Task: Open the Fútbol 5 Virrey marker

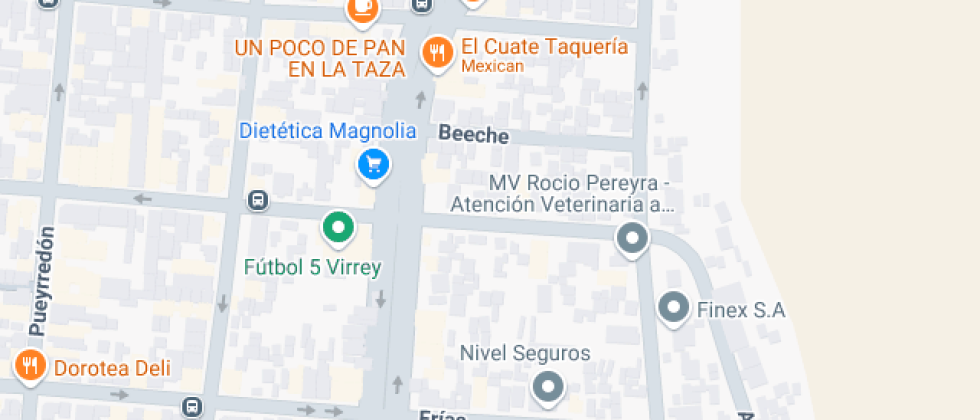Action: tap(338, 228)
